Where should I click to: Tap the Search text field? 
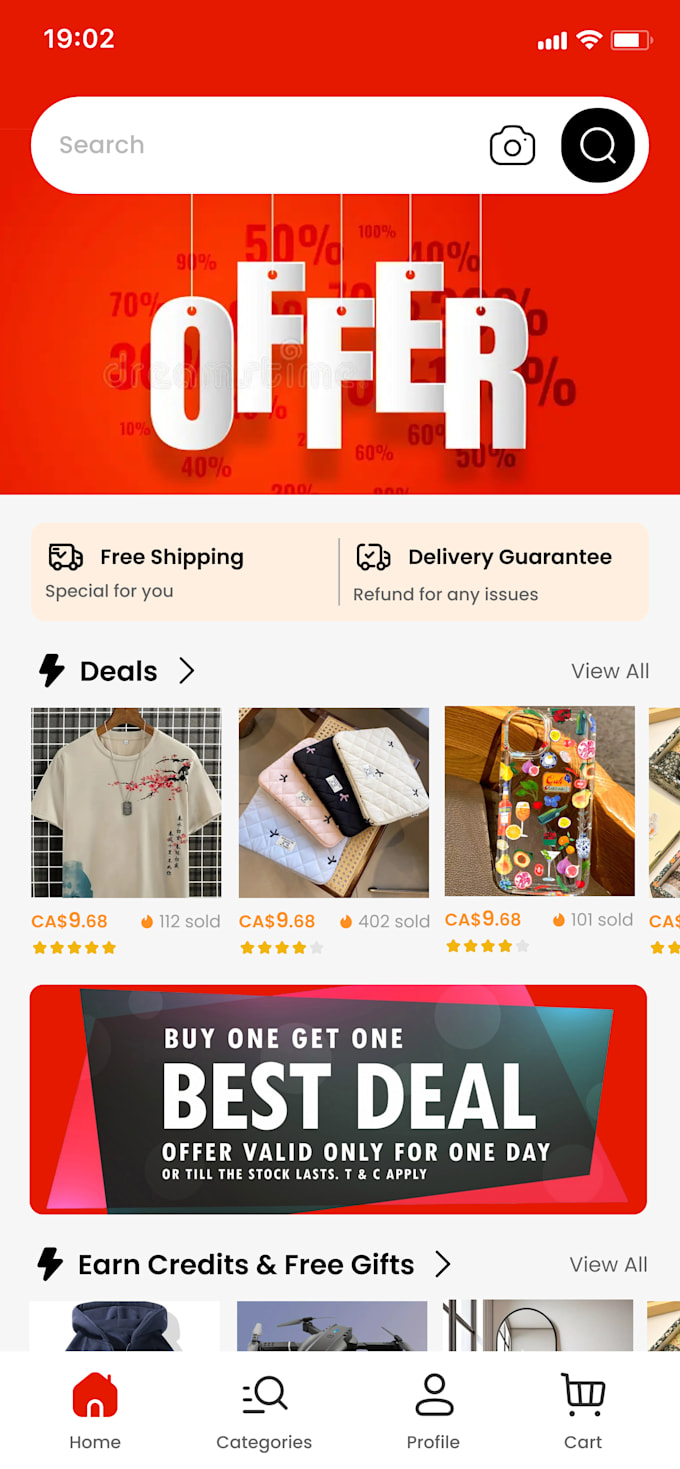point(250,145)
